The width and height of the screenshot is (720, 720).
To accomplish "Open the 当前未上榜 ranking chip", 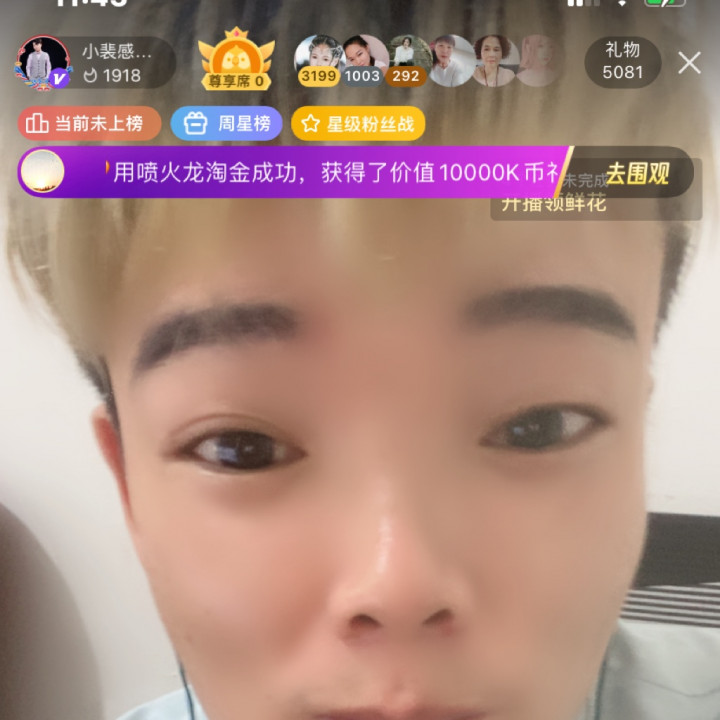I will tap(89, 124).
